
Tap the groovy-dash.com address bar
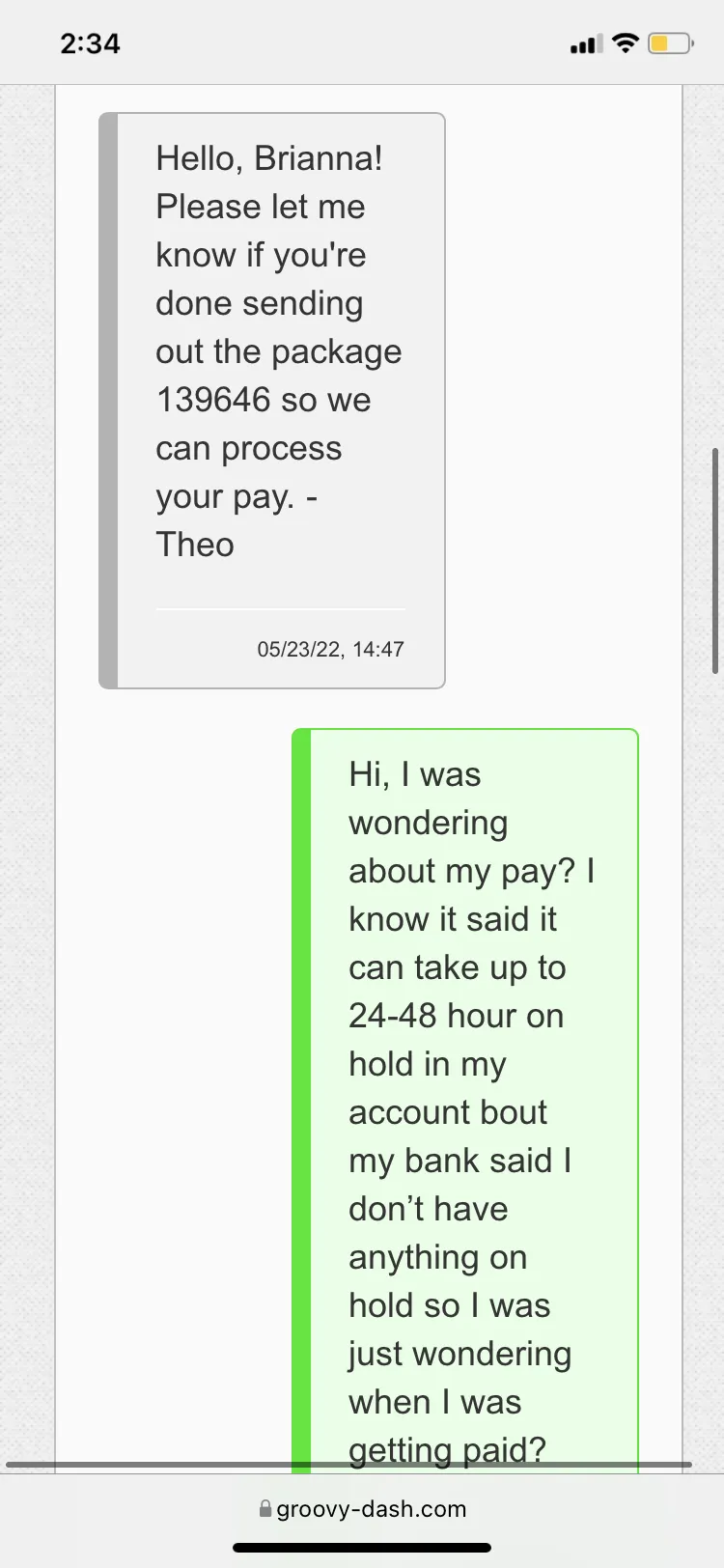click(363, 1509)
